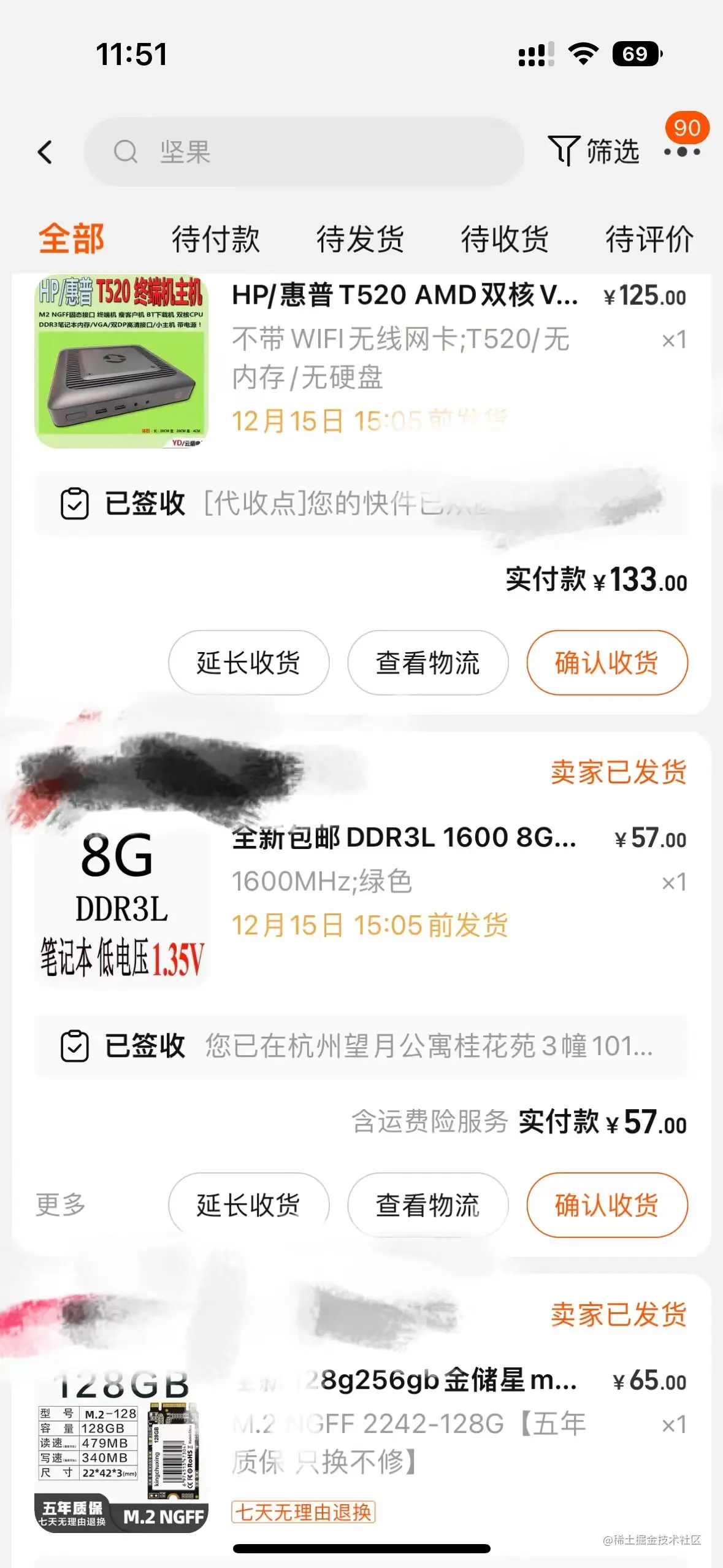Tap 更多 on the DDR3L order

pyautogui.click(x=60, y=1204)
